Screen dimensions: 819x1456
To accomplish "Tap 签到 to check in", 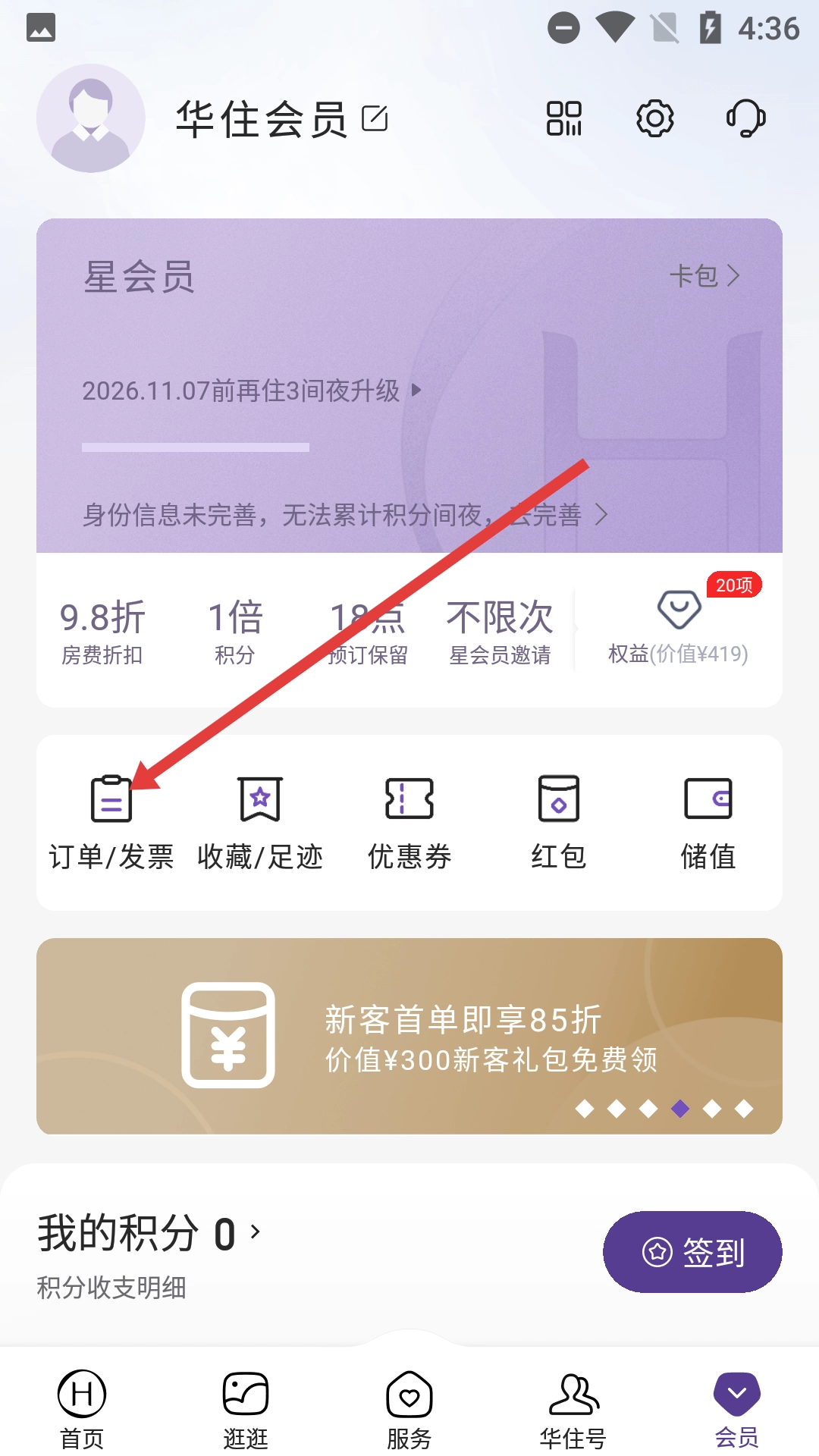I will (692, 1252).
